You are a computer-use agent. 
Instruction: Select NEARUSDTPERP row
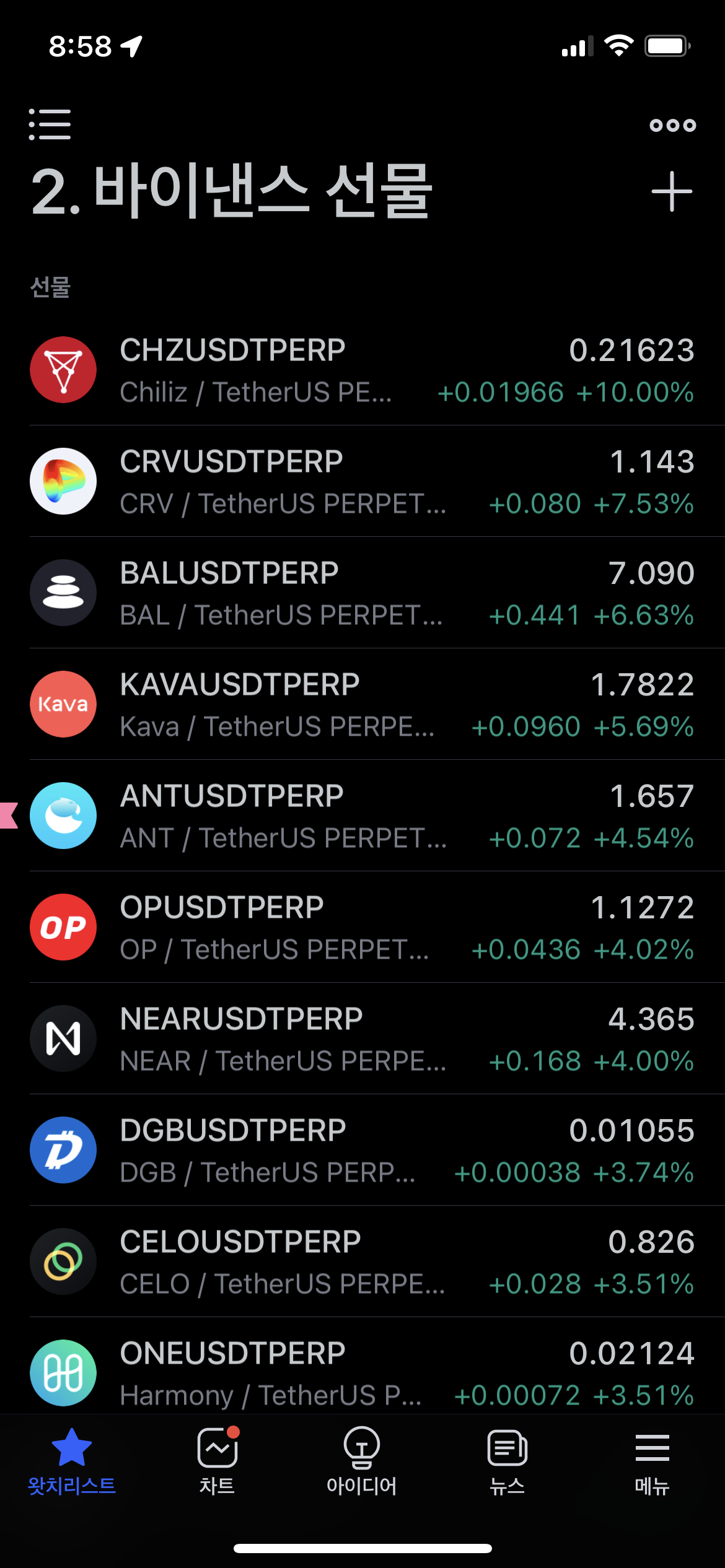[362, 1039]
